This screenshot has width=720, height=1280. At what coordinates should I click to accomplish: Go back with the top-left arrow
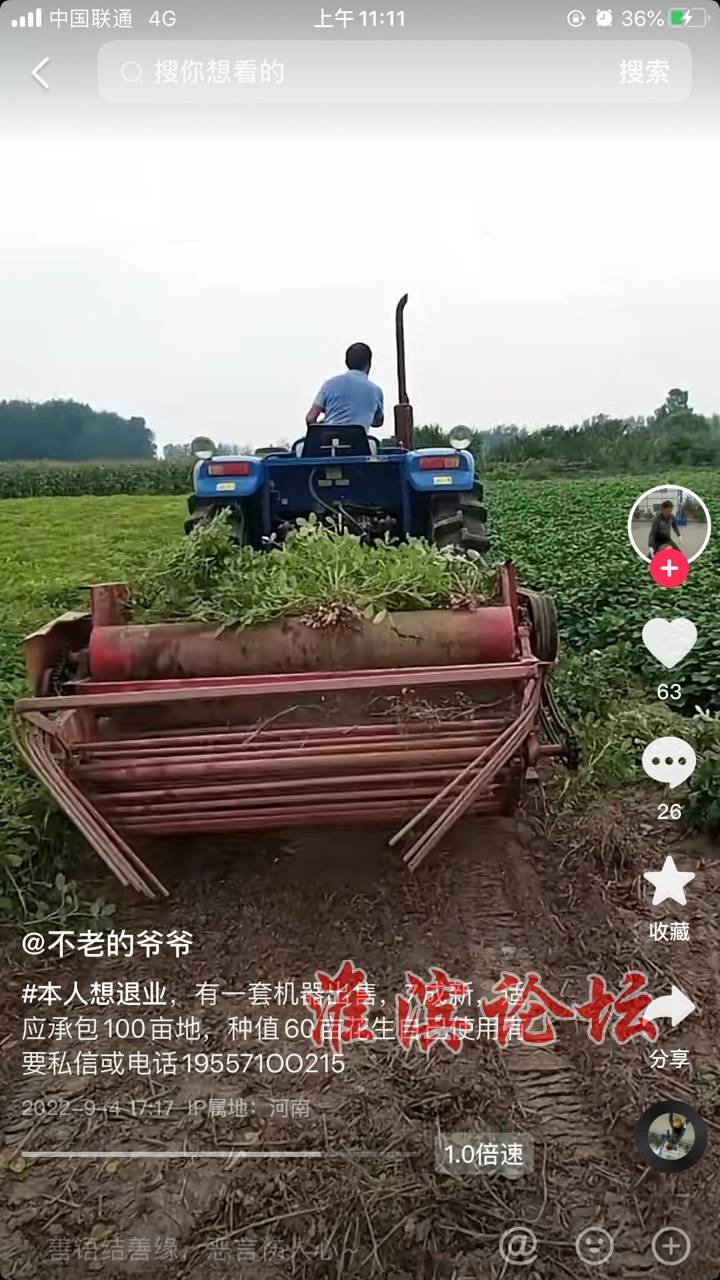pyautogui.click(x=40, y=73)
